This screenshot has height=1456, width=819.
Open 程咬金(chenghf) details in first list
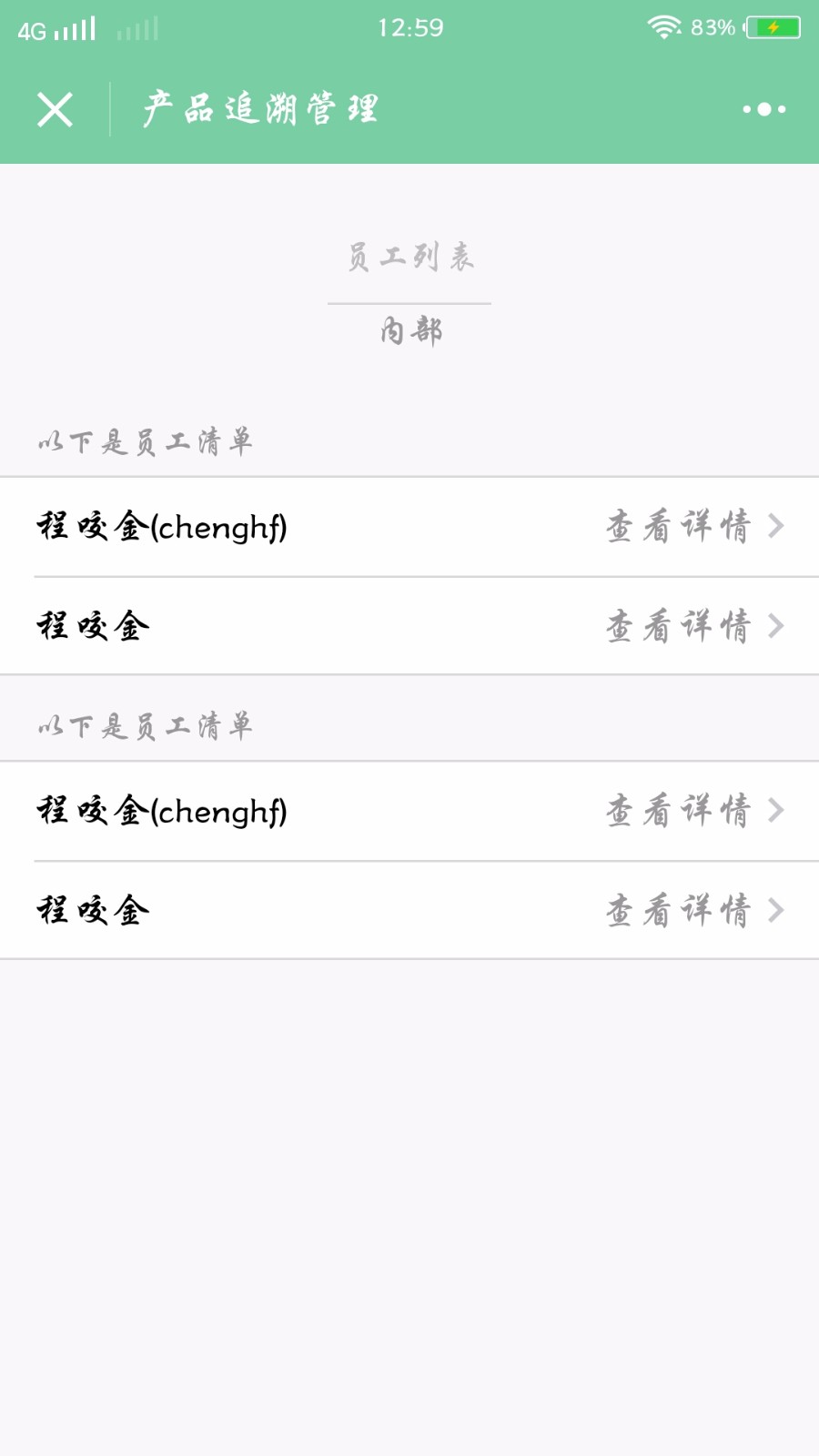[409, 527]
